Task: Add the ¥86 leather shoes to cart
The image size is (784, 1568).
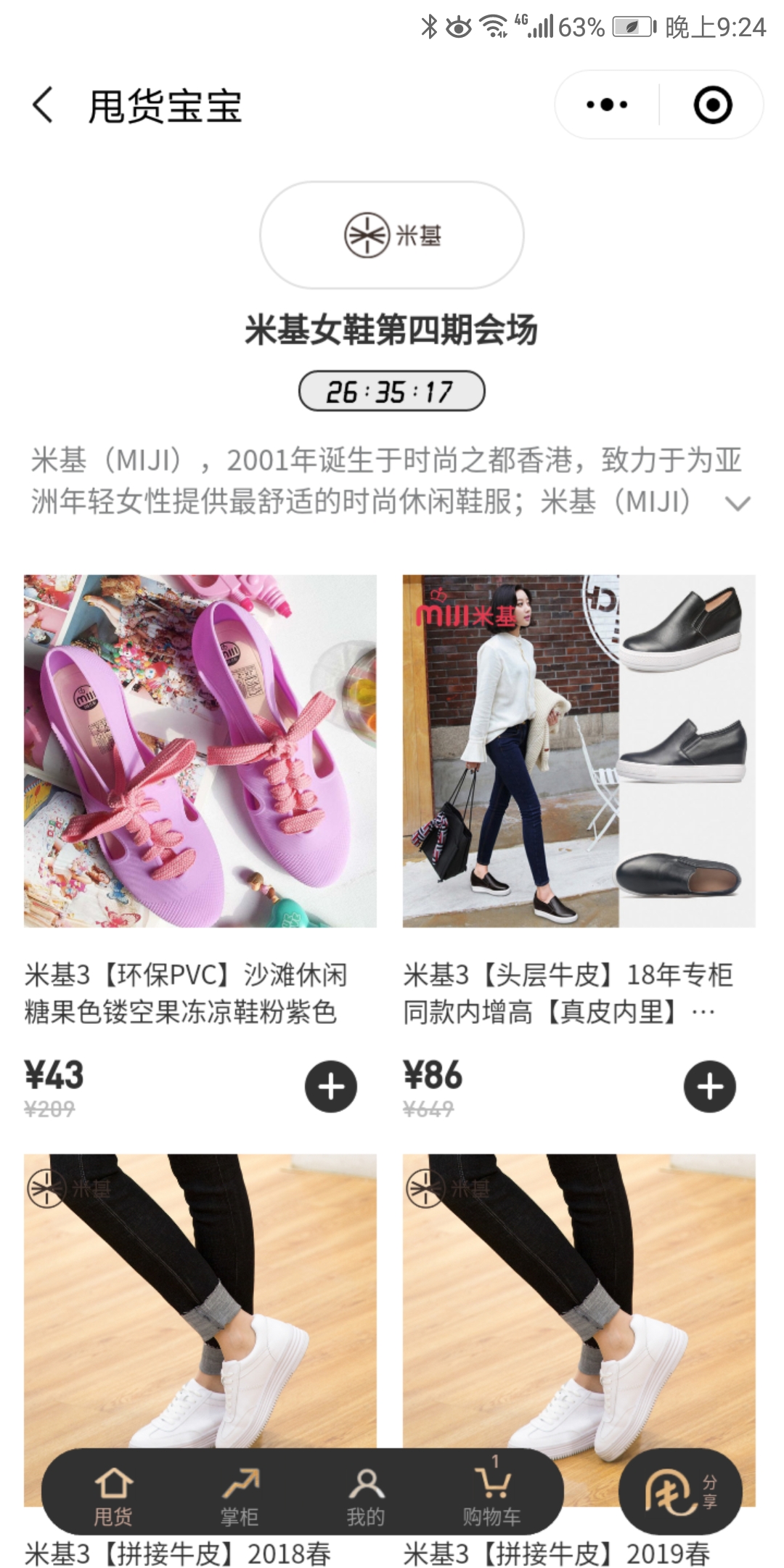Action: click(710, 1087)
